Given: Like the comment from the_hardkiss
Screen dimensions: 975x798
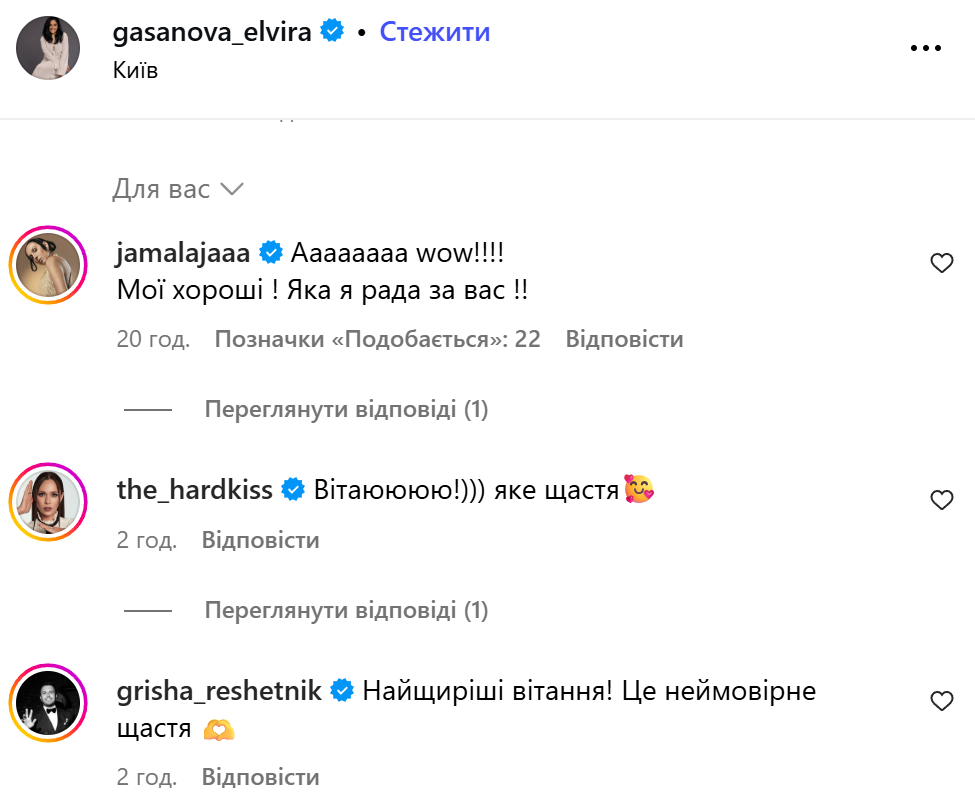Looking at the screenshot, I should point(942,500).
